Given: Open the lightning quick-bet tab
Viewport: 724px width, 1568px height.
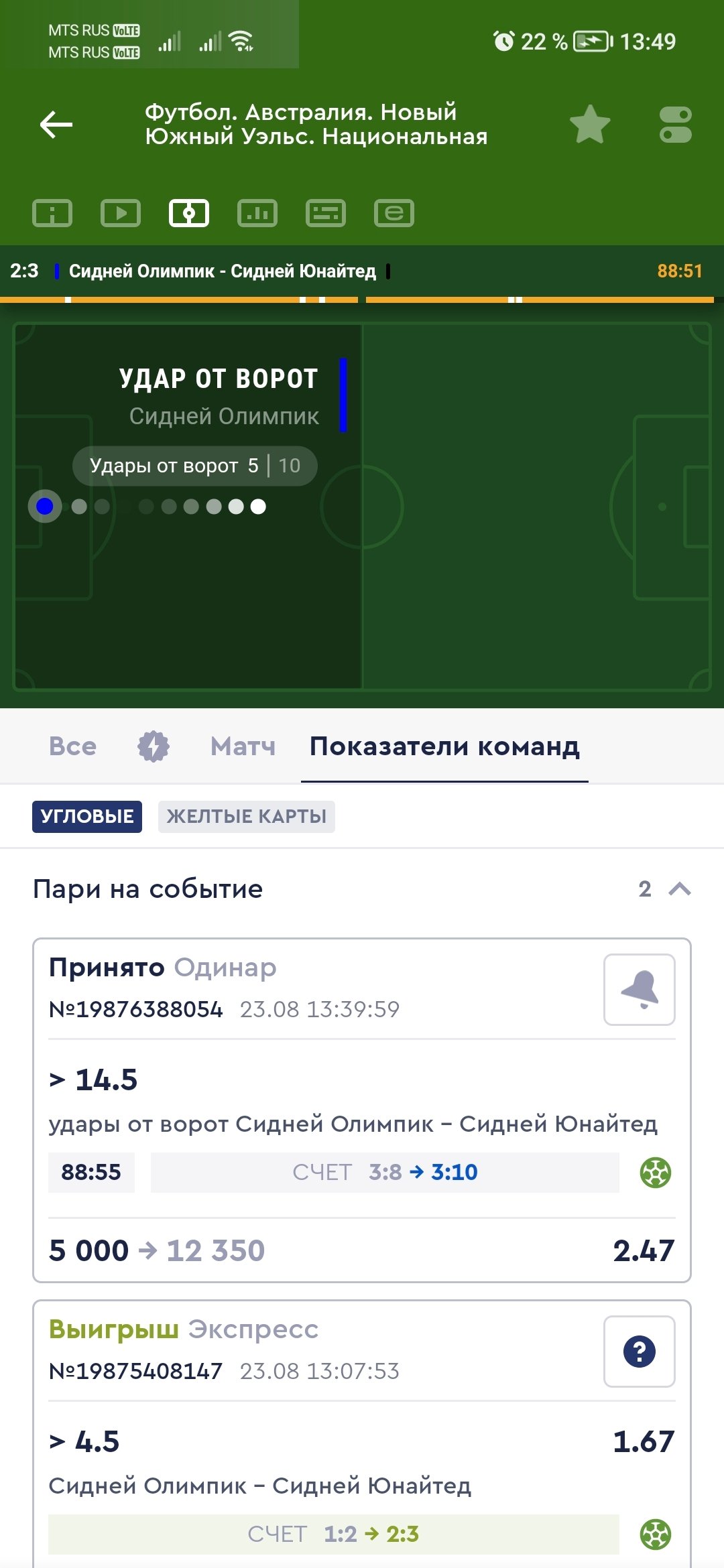Looking at the screenshot, I should (x=154, y=746).
